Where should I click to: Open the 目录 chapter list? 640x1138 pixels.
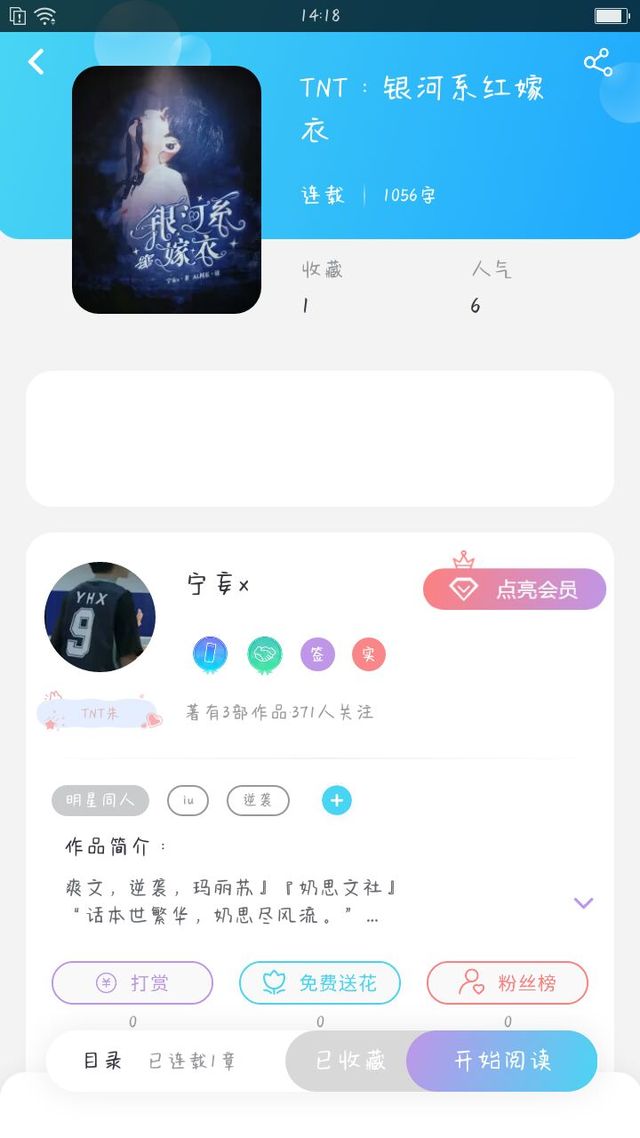click(102, 1061)
